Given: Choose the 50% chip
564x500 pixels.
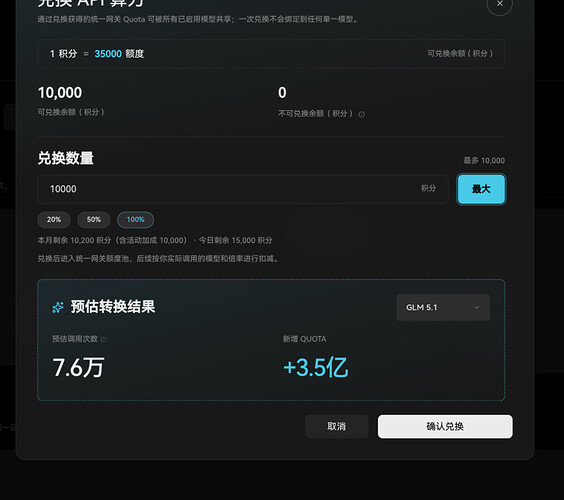Looking at the screenshot, I should 94,219.
